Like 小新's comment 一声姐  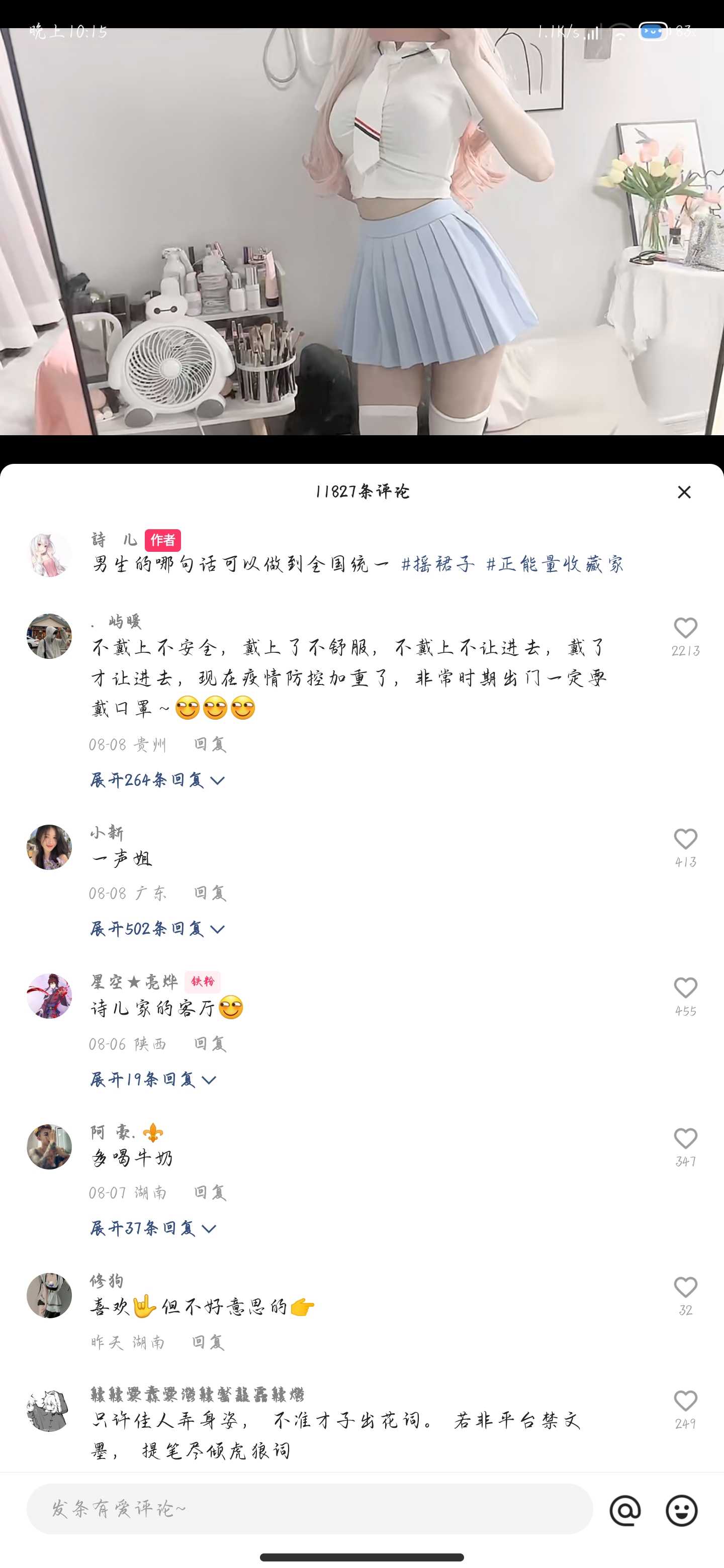[x=685, y=839]
